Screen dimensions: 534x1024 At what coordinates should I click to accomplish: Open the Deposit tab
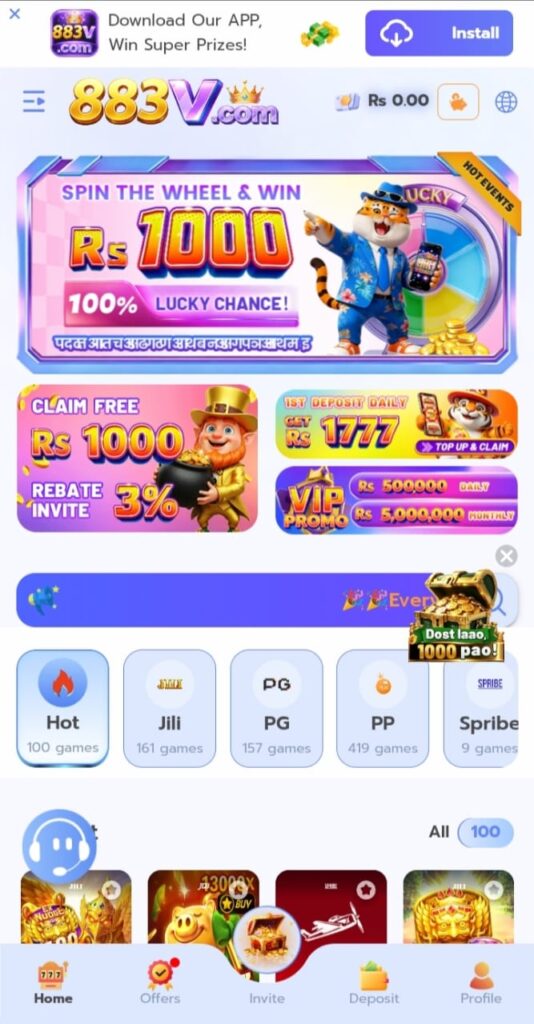coord(373,982)
